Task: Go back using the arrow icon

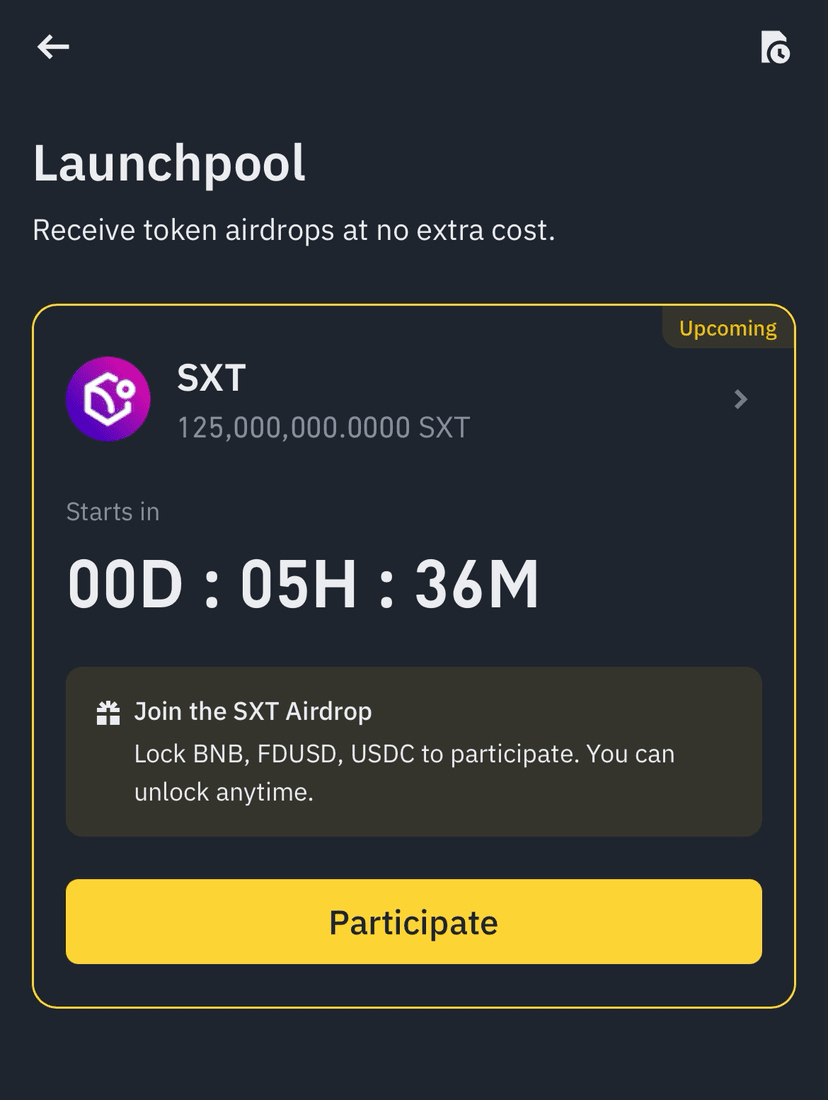Action: click(53, 46)
